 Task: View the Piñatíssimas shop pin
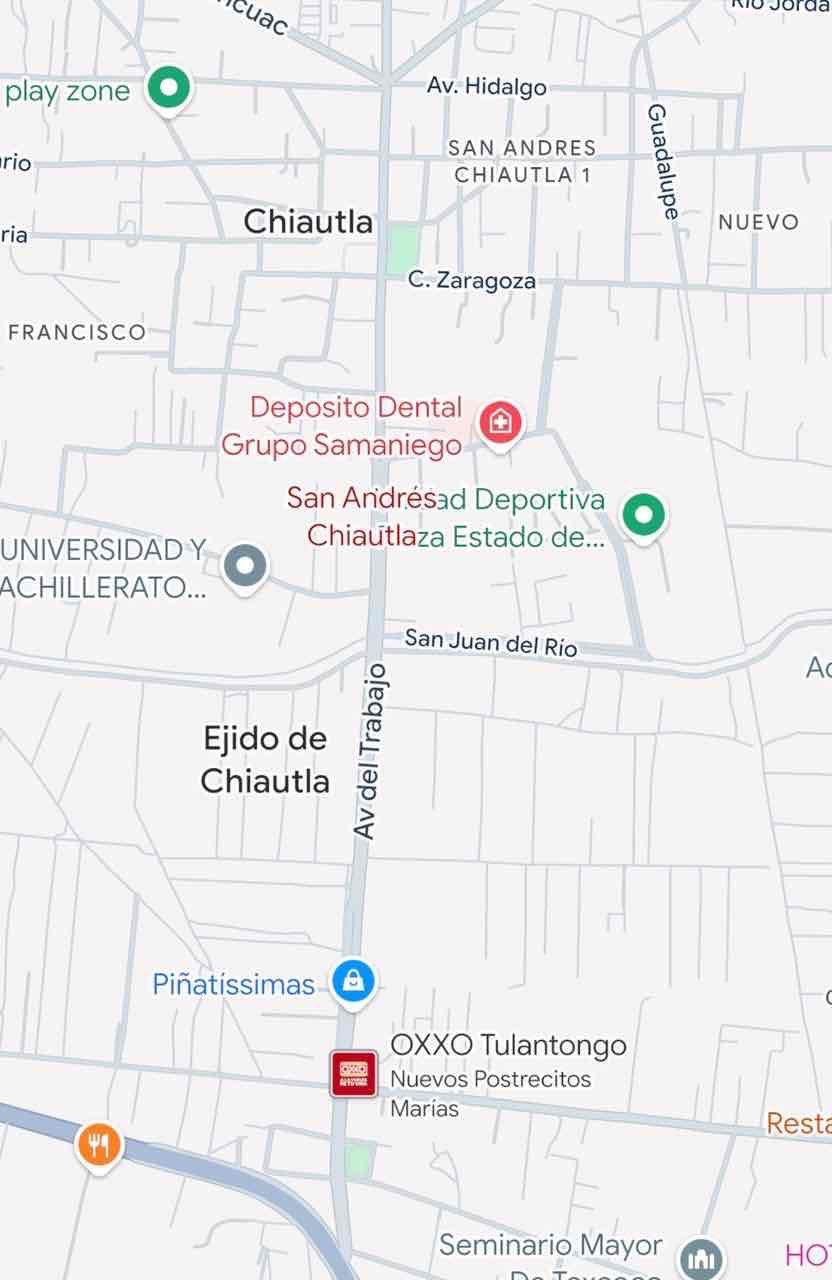tap(353, 982)
